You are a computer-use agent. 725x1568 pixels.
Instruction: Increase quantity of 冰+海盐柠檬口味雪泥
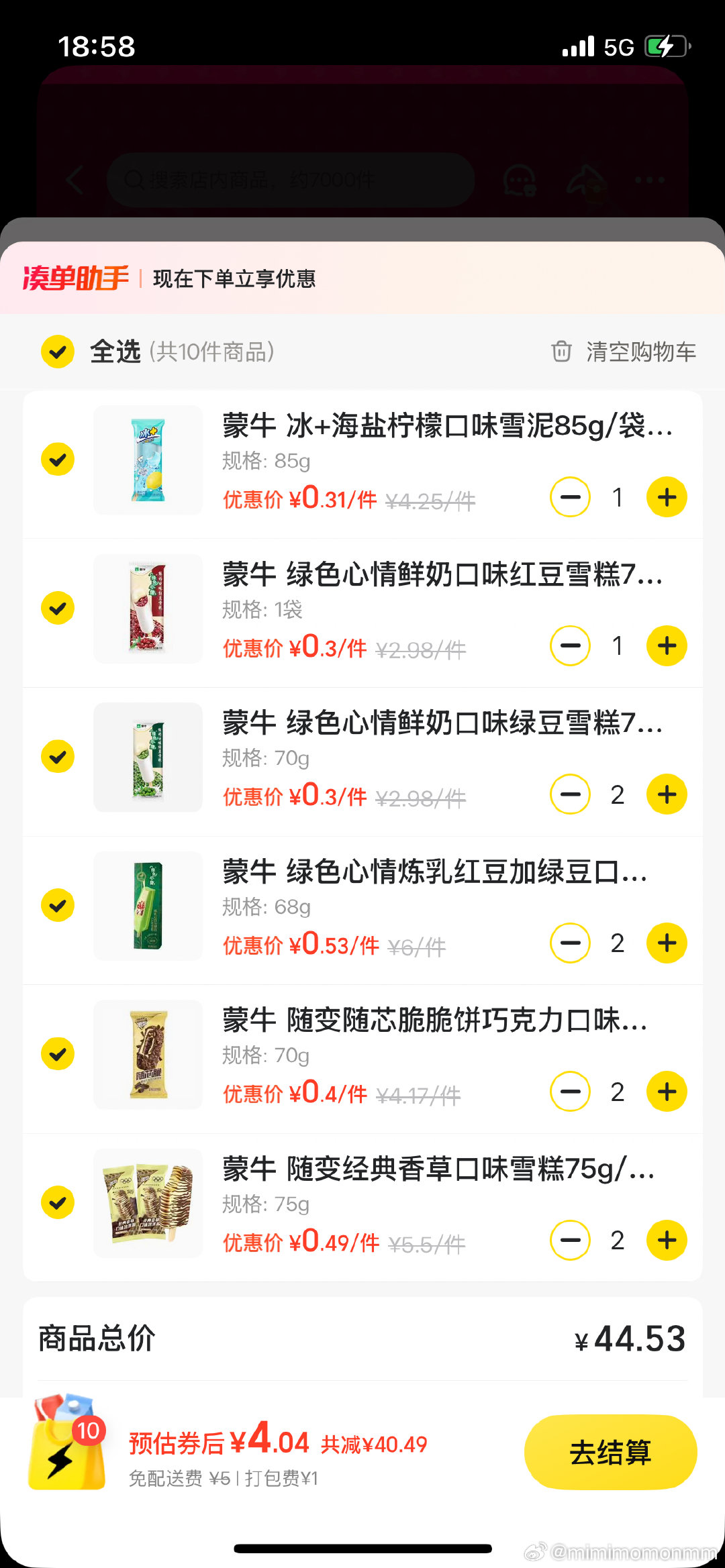pos(667,498)
